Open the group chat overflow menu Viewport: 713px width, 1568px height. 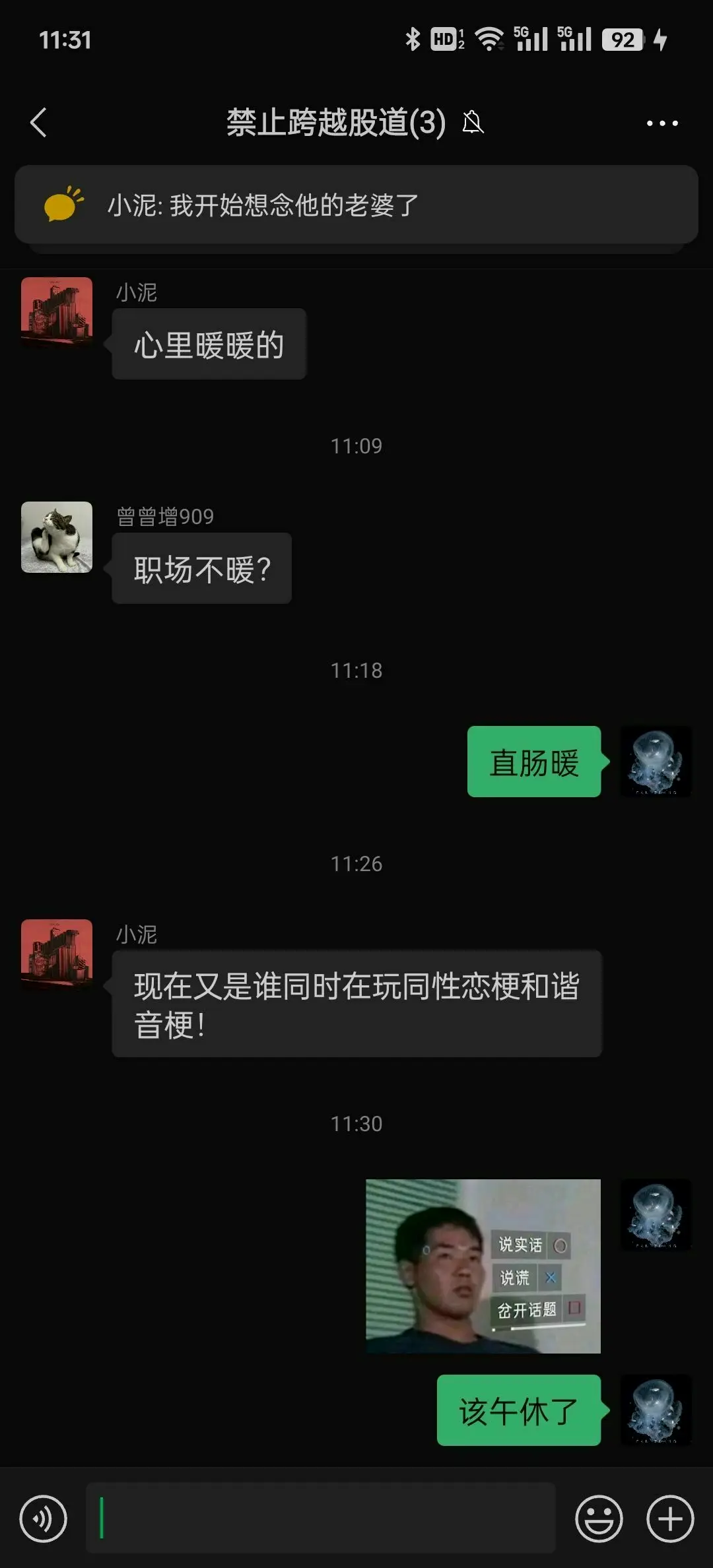[662, 123]
